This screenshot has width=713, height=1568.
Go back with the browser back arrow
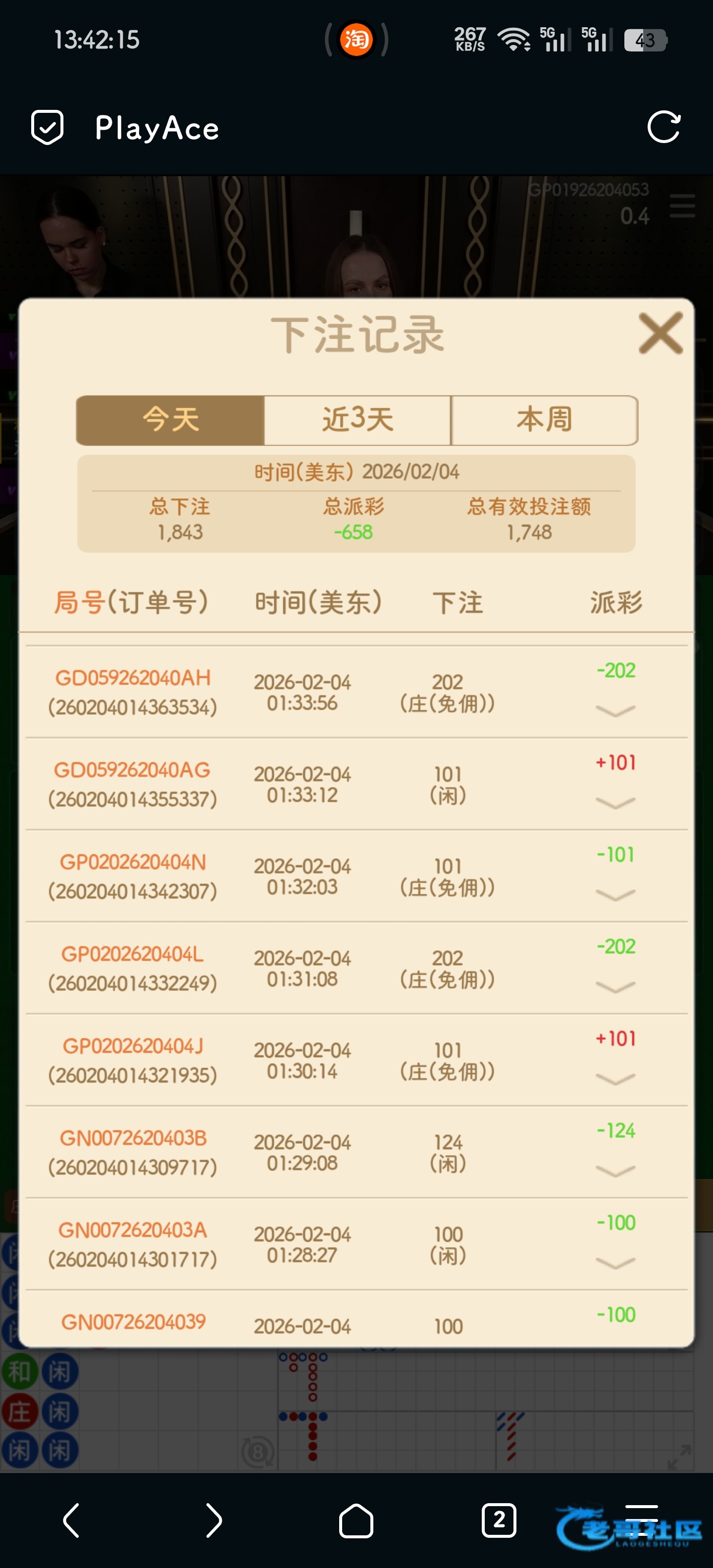click(72, 1520)
